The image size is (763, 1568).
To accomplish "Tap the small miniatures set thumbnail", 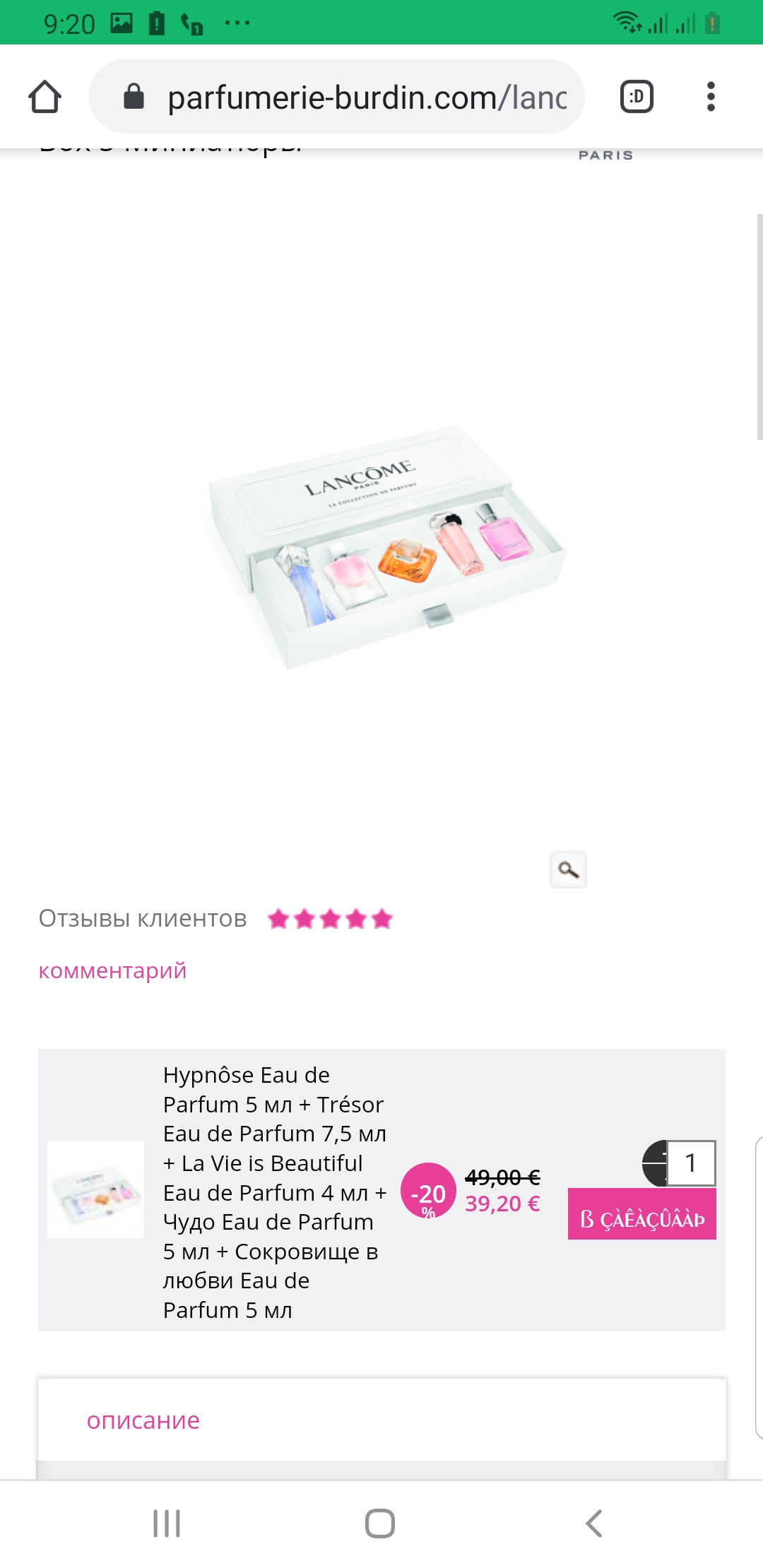I will coord(95,1189).
